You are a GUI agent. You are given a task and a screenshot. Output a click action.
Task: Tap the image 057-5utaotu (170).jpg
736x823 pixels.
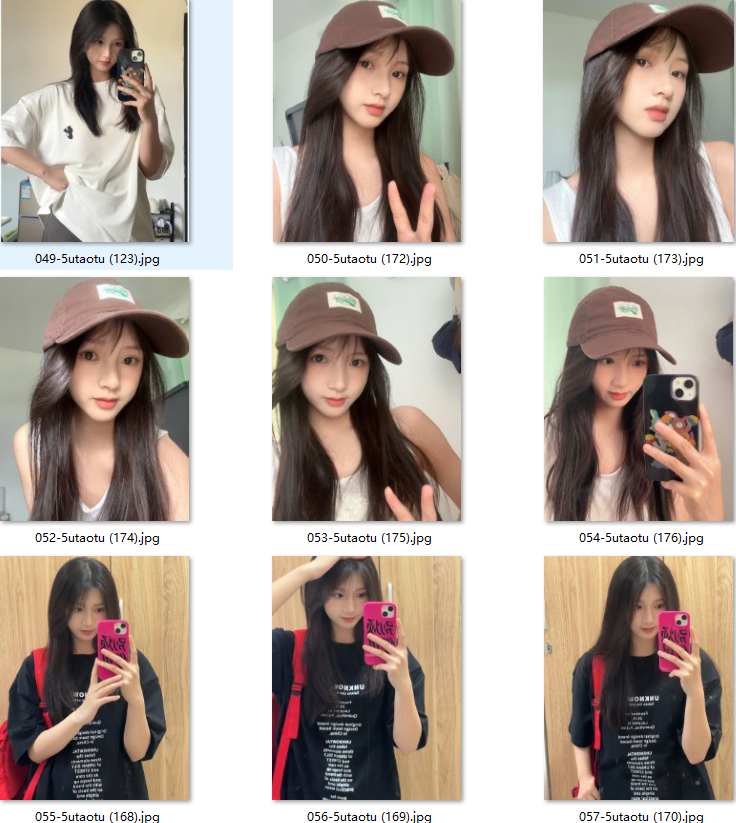(639, 678)
